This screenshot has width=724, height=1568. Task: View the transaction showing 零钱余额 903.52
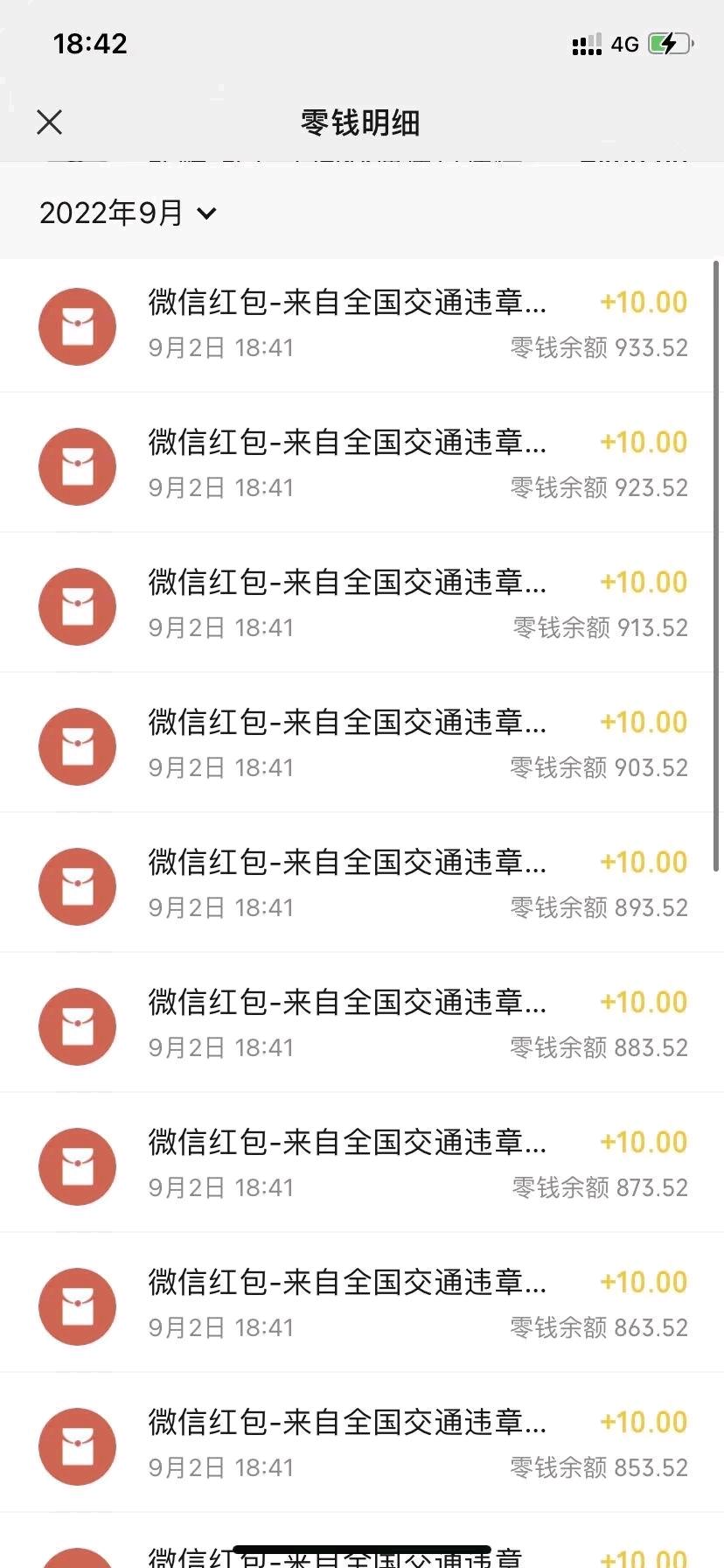pyautogui.click(x=362, y=743)
